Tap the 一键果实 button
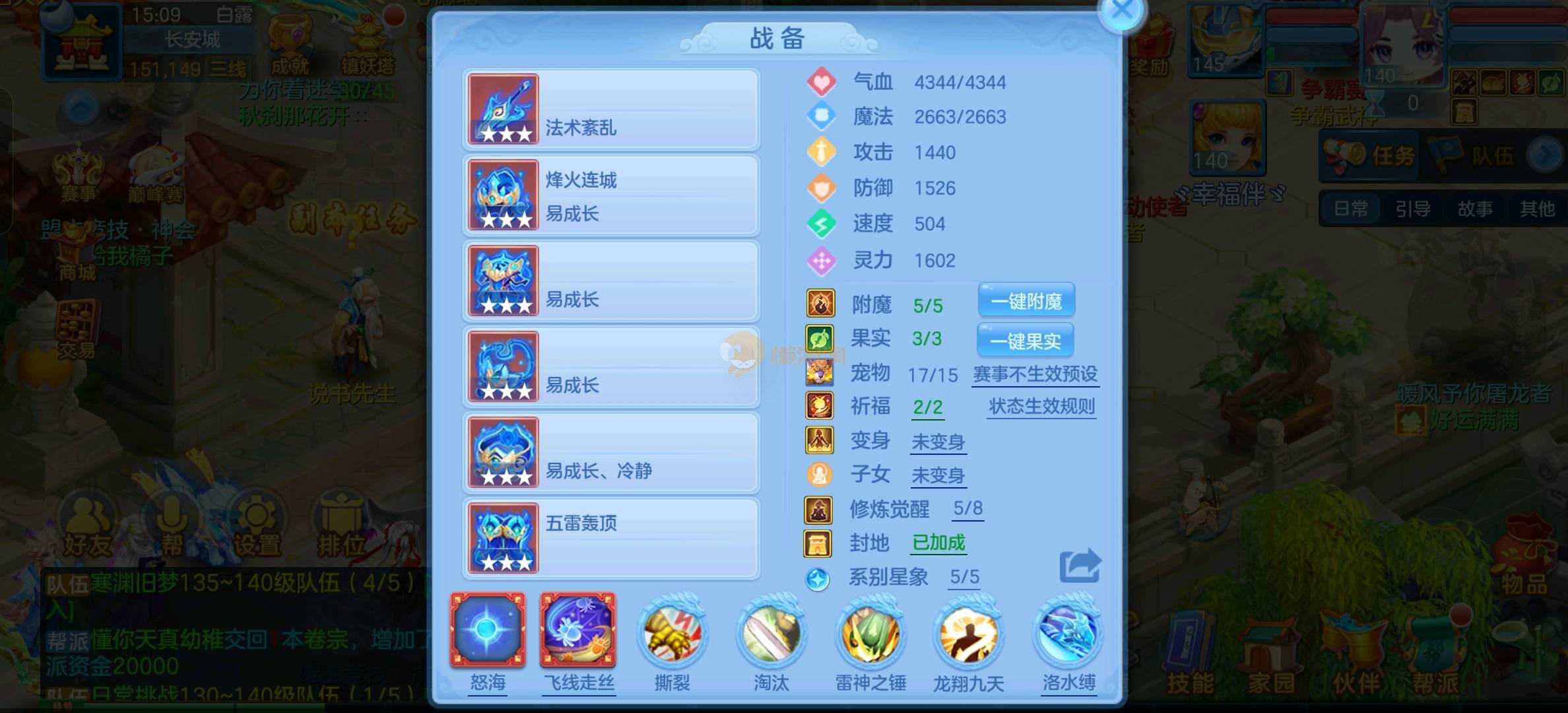Image resolution: width=1568 pixels, height=713 pixels. [x=1025, y=341]
